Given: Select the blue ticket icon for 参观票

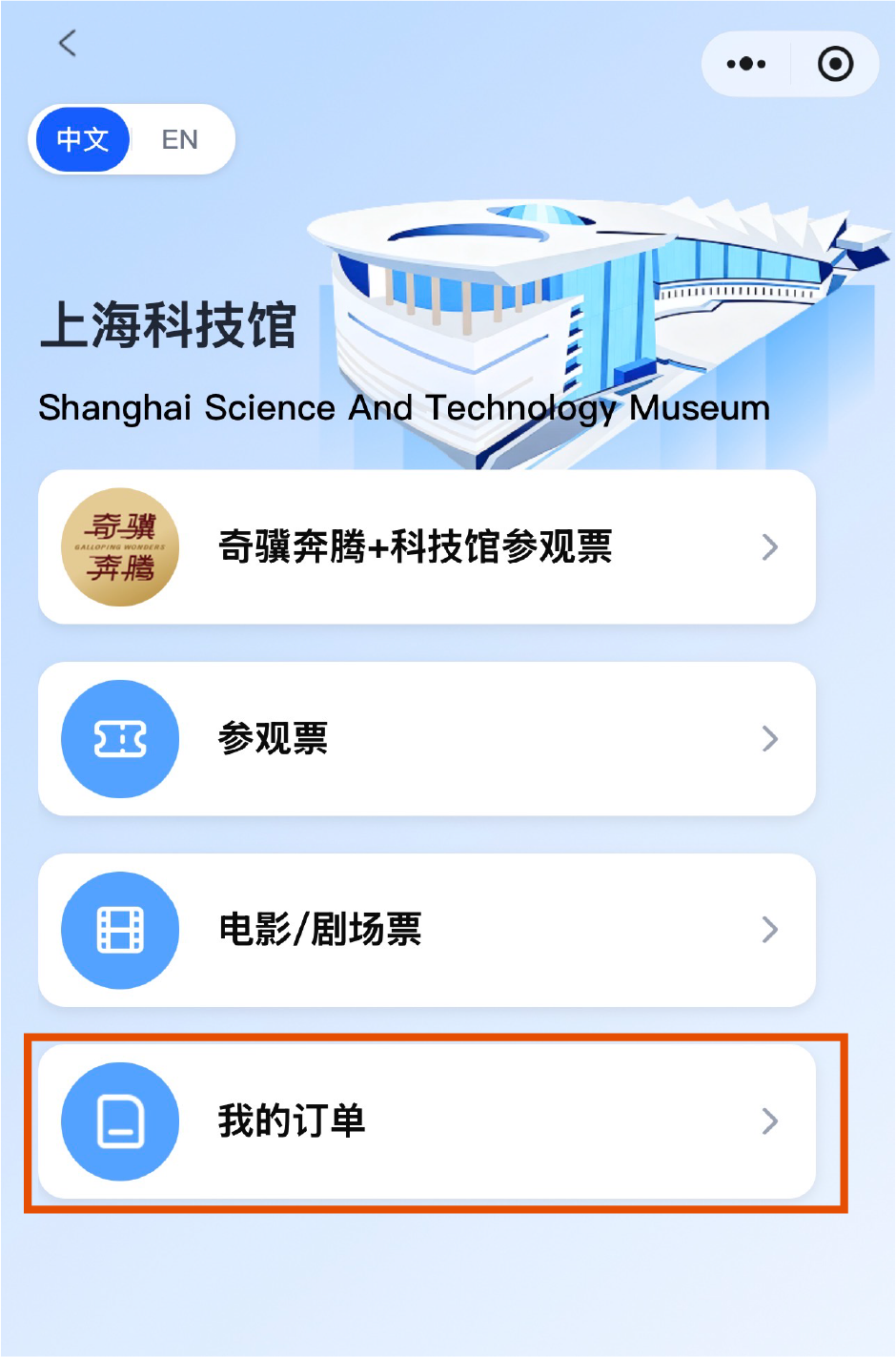Looking at the screenshot, I should [x=119, y=739].
